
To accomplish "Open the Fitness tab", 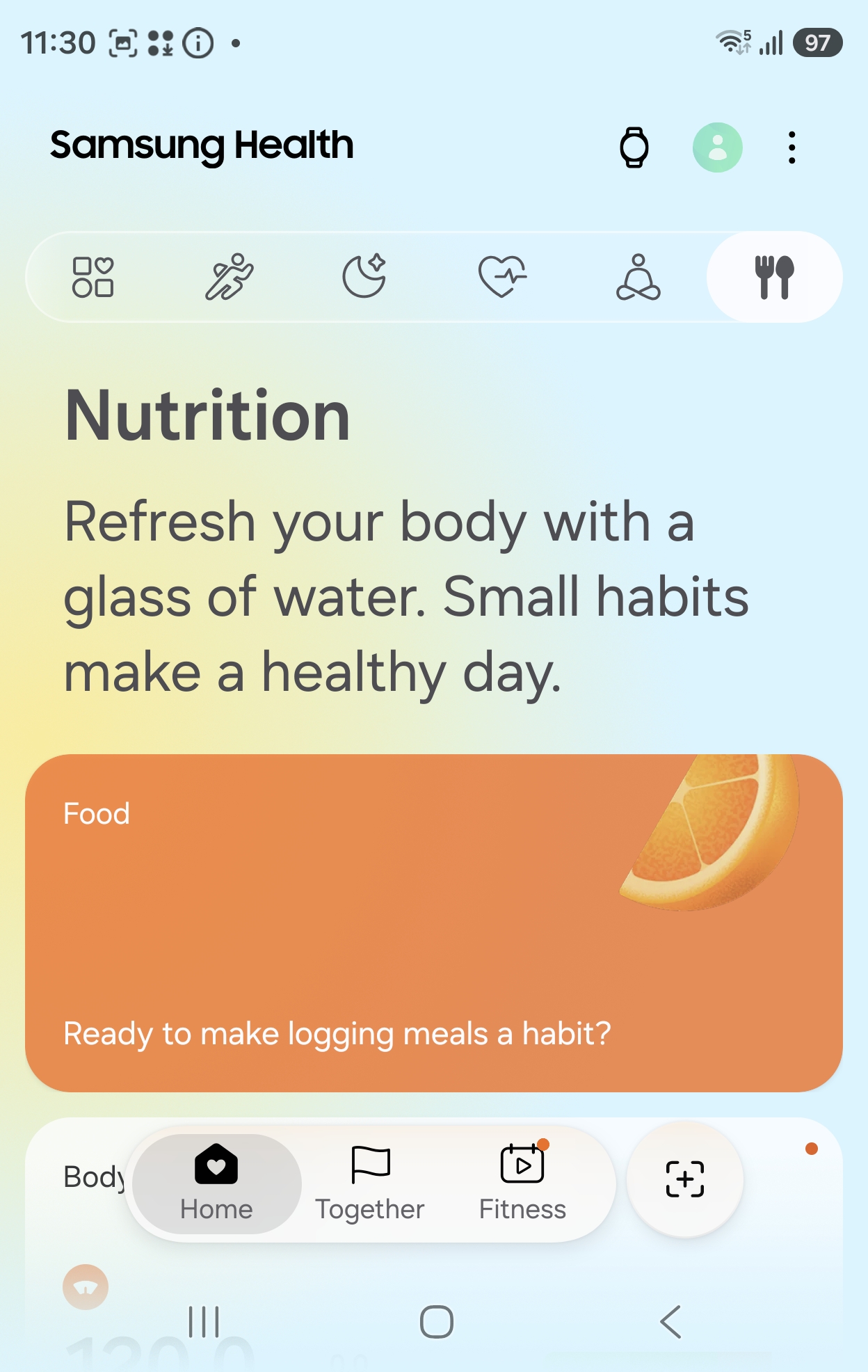I will pyautogui.click(x=522, y=1184).
